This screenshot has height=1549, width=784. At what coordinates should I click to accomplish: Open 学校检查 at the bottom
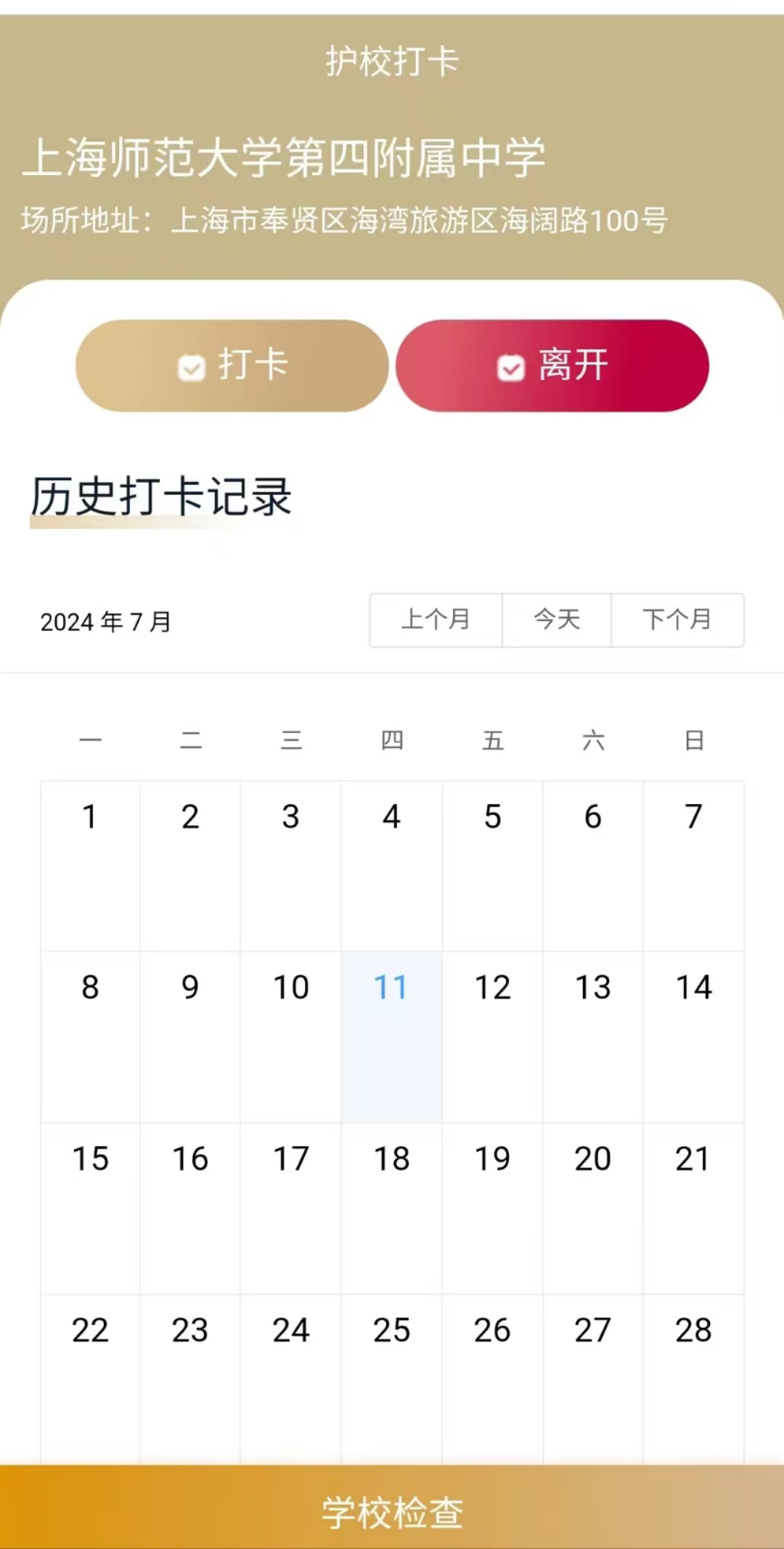[x=392, y=1512]
